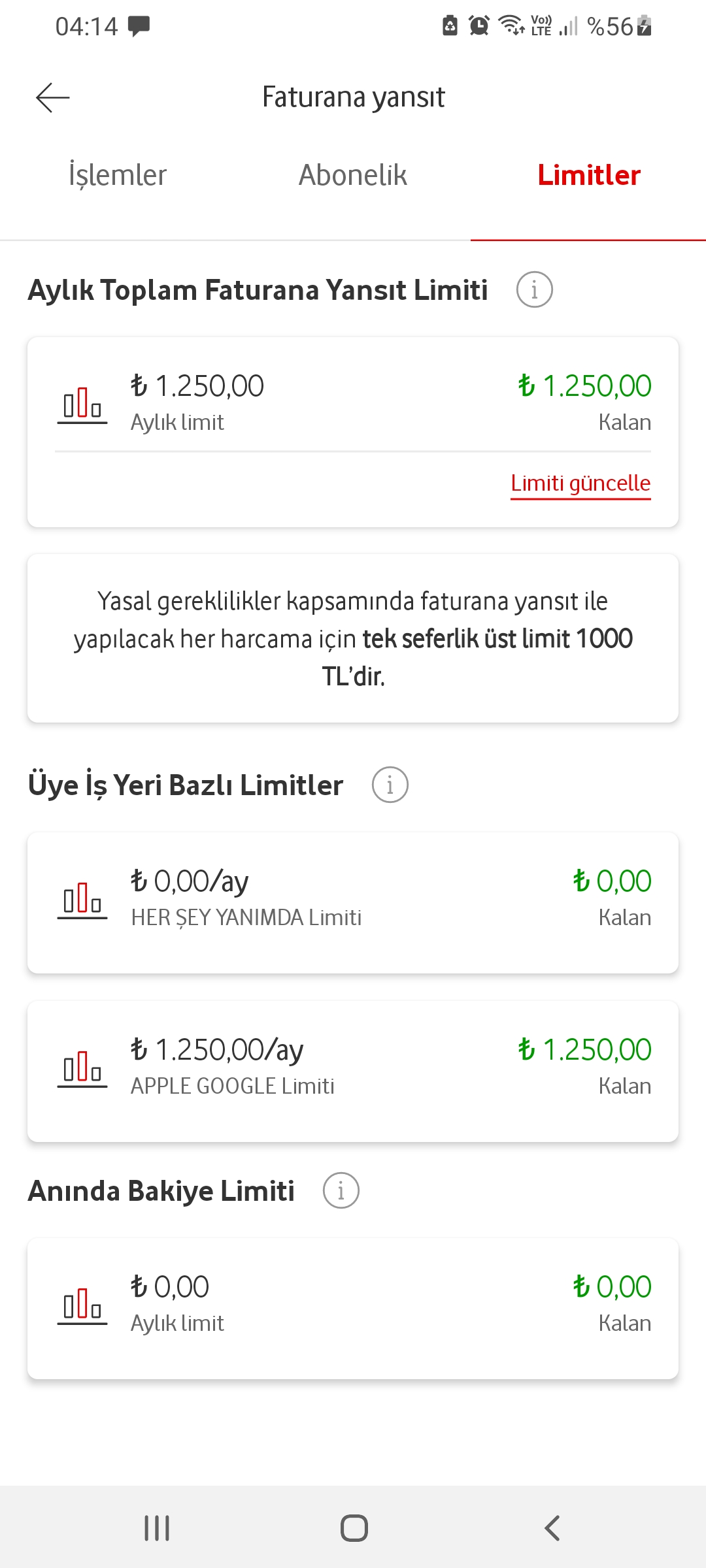Image resolution: width=706 pixels, height=1568 pixels.
Task: Show info about Üye İş Yeri Bazlı Limitler
Action: (390, 785)
